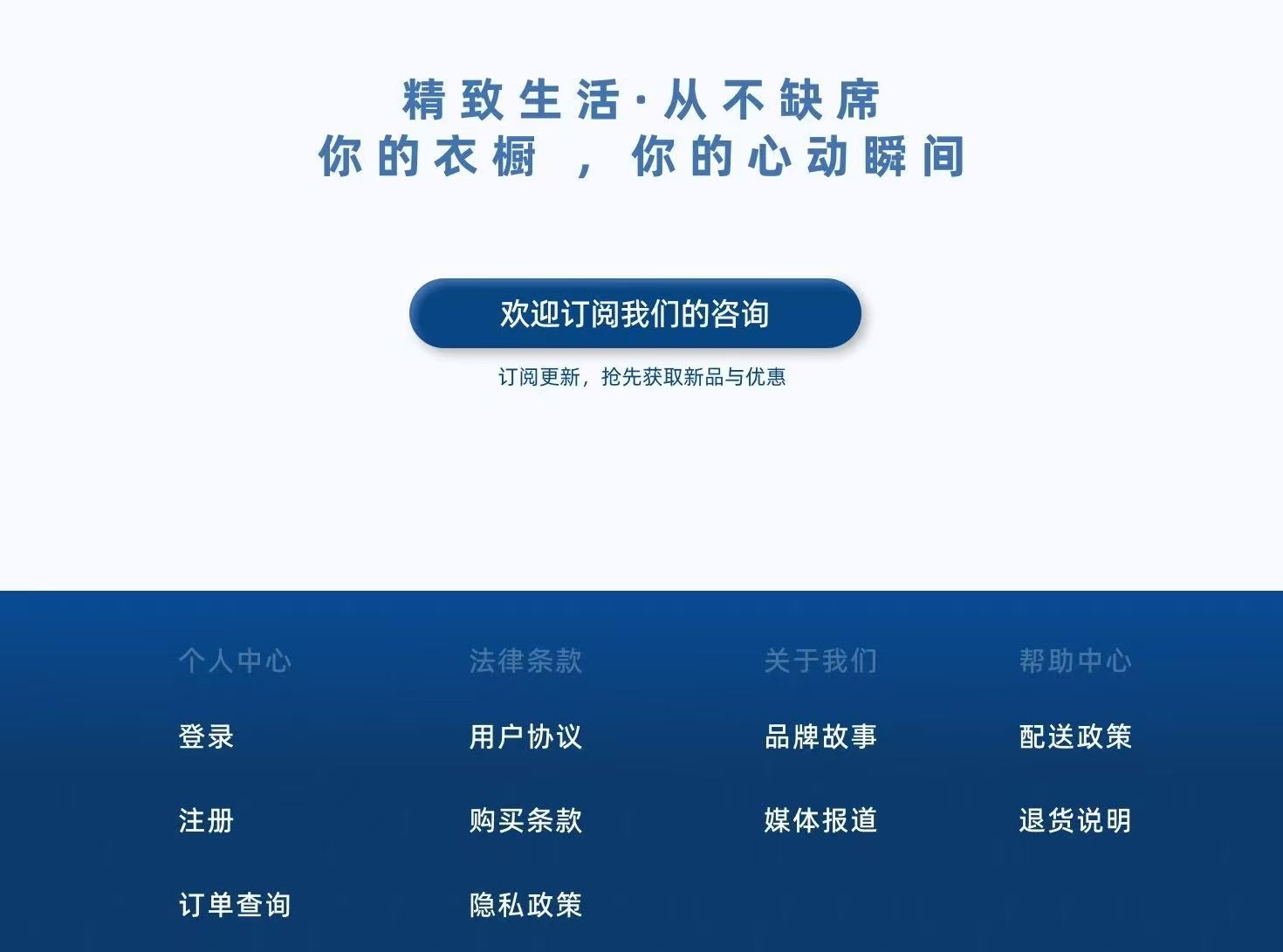The image size is (1283, 952).
Task: Tap the 欢迎订阅我们的咨询 subscribe button
Action: pos(635,313)
